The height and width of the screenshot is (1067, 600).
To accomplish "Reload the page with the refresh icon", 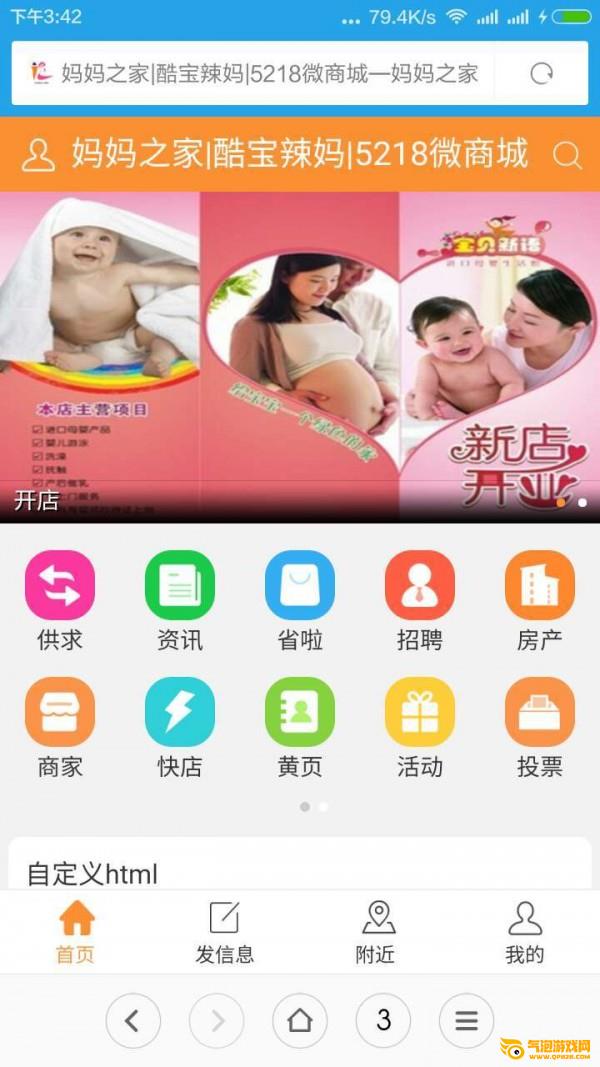I will (541, 73).
